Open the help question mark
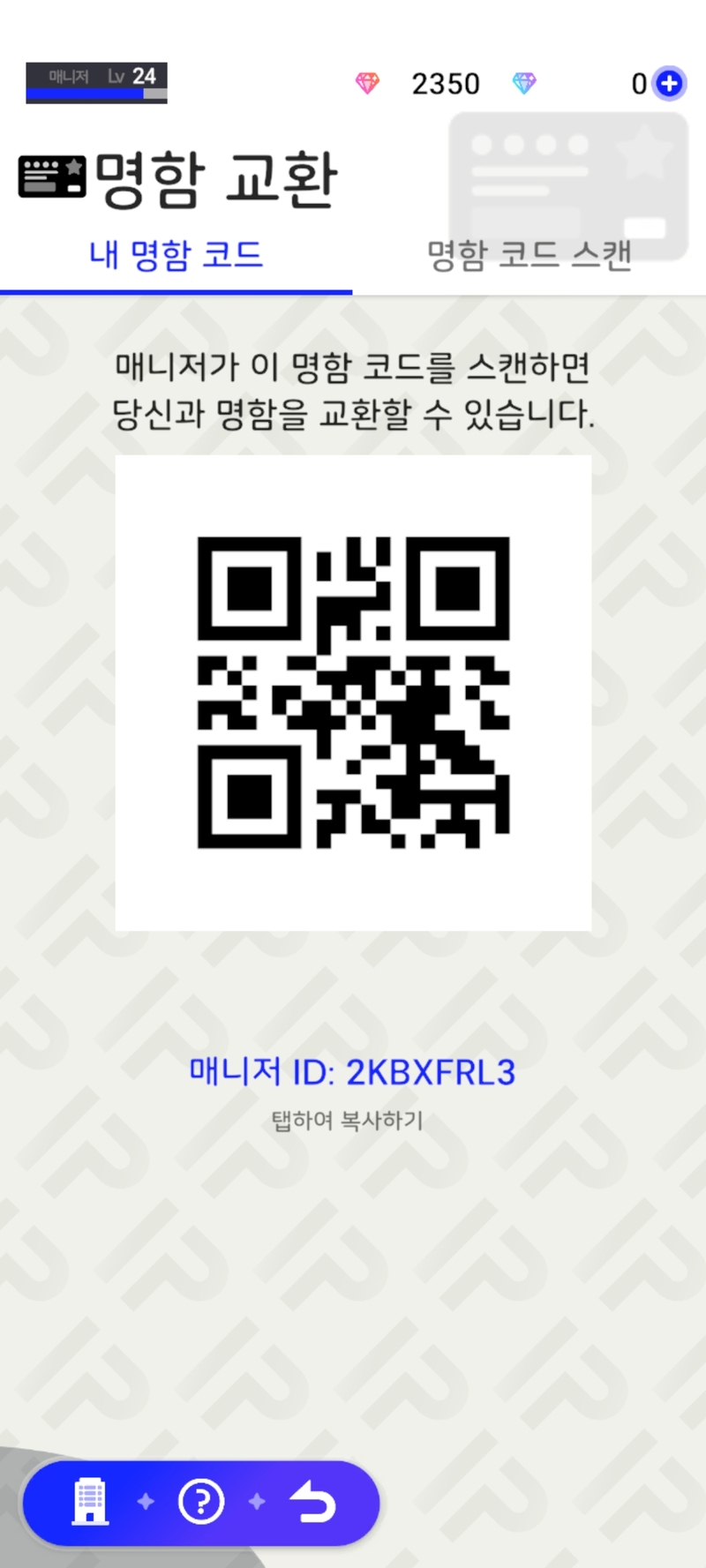Screen dimensions: 706x1568 (201, 1501)
